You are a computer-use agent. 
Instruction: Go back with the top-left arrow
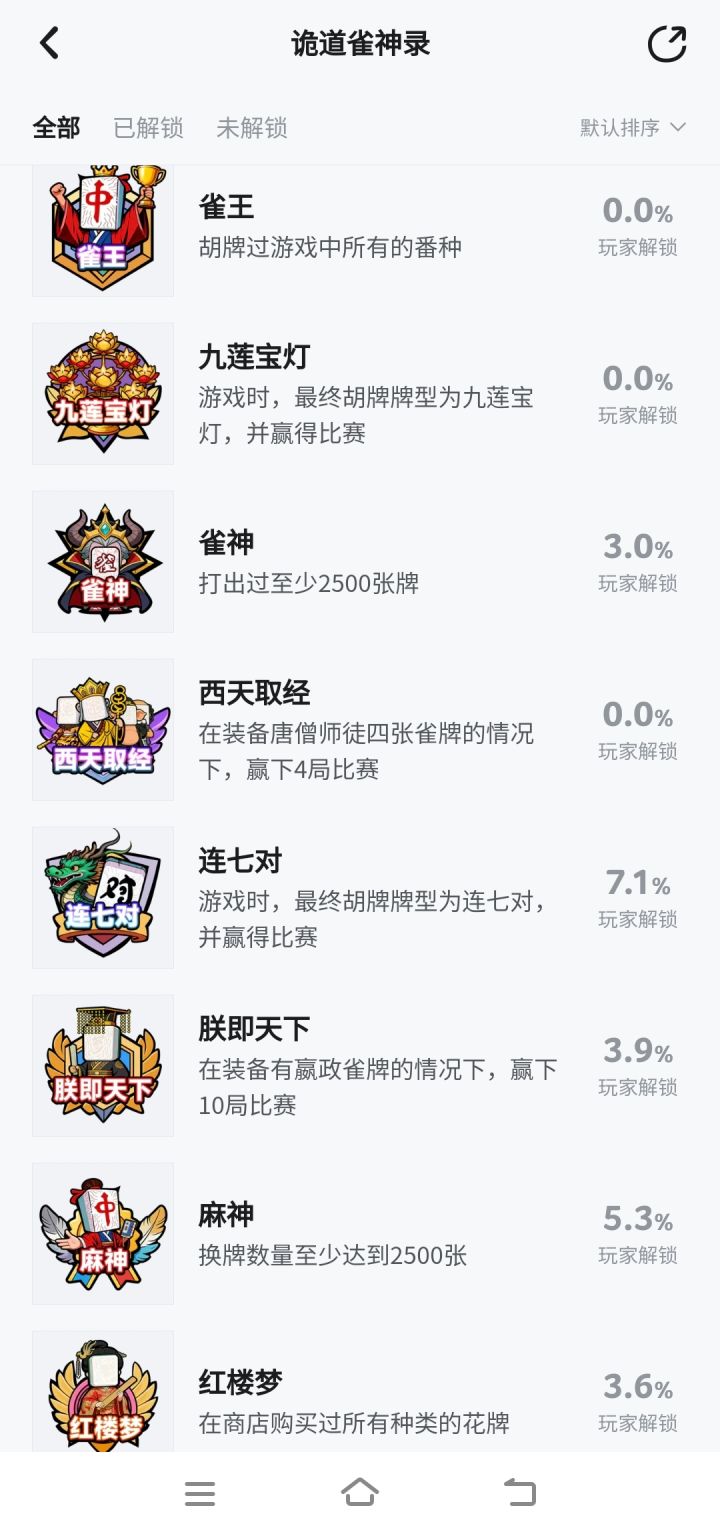[49, 44]
